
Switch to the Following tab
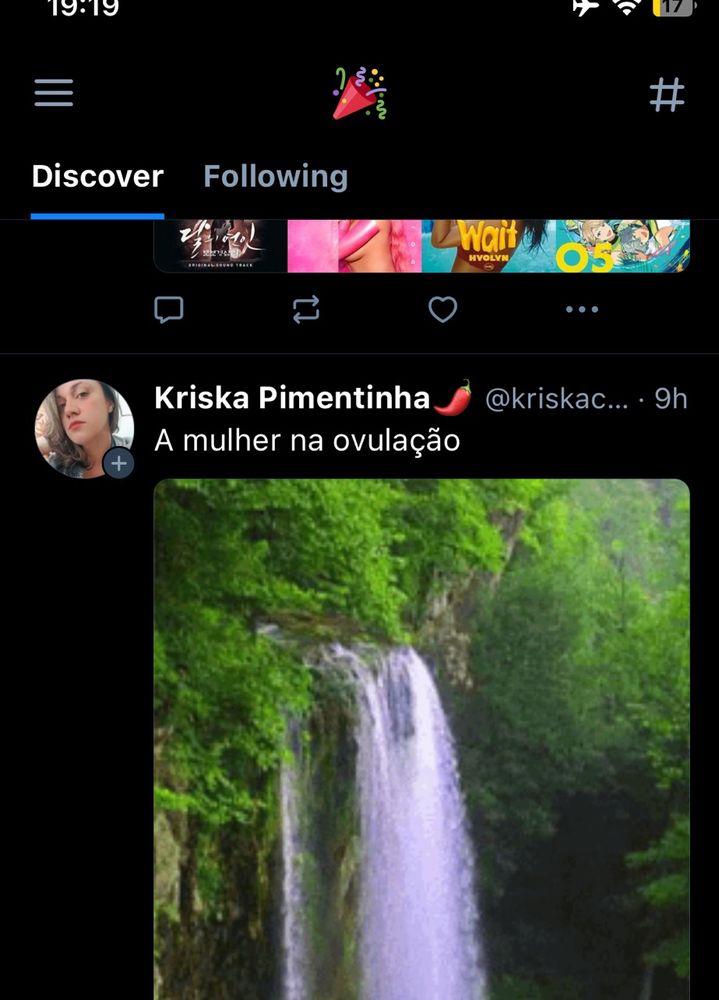point(275,177)
